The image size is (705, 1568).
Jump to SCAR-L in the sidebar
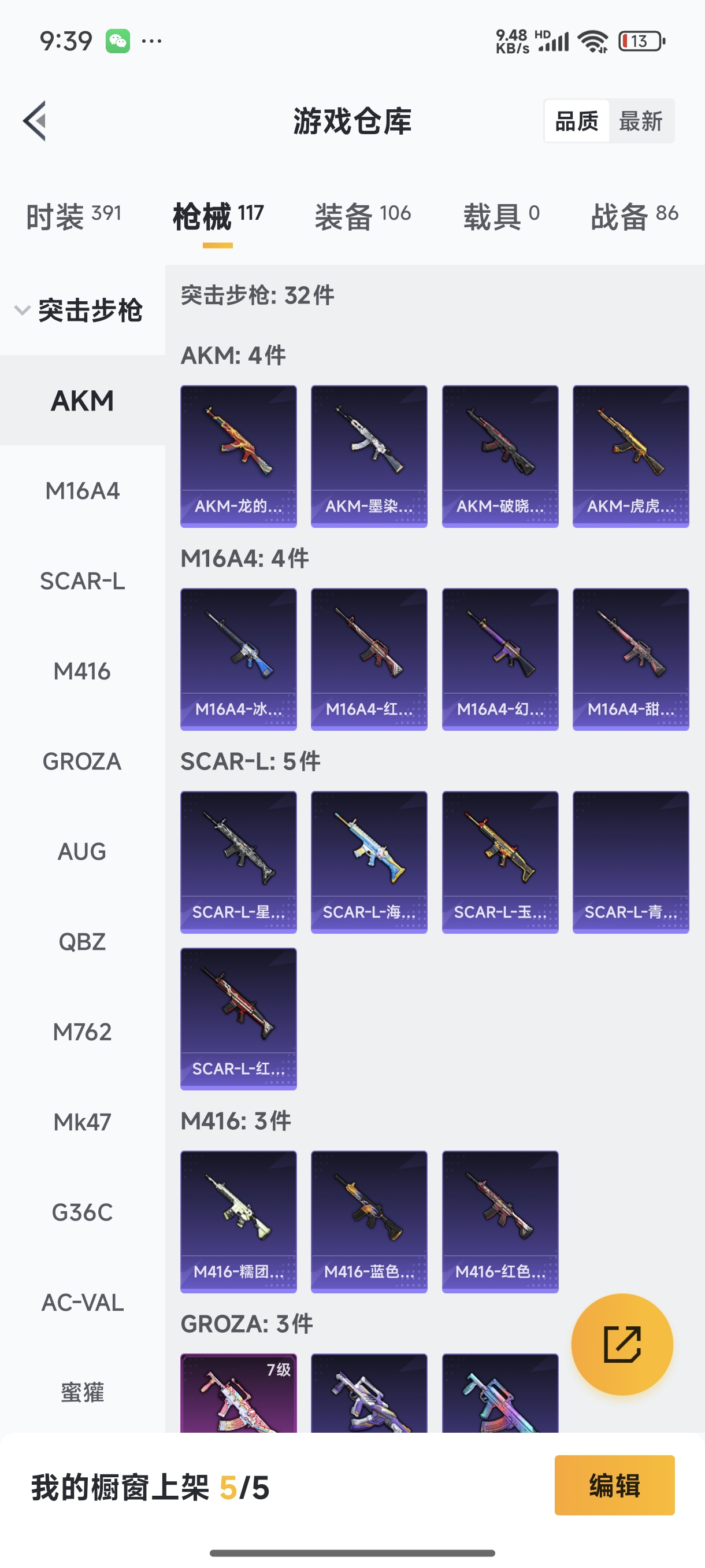[82, 580]
